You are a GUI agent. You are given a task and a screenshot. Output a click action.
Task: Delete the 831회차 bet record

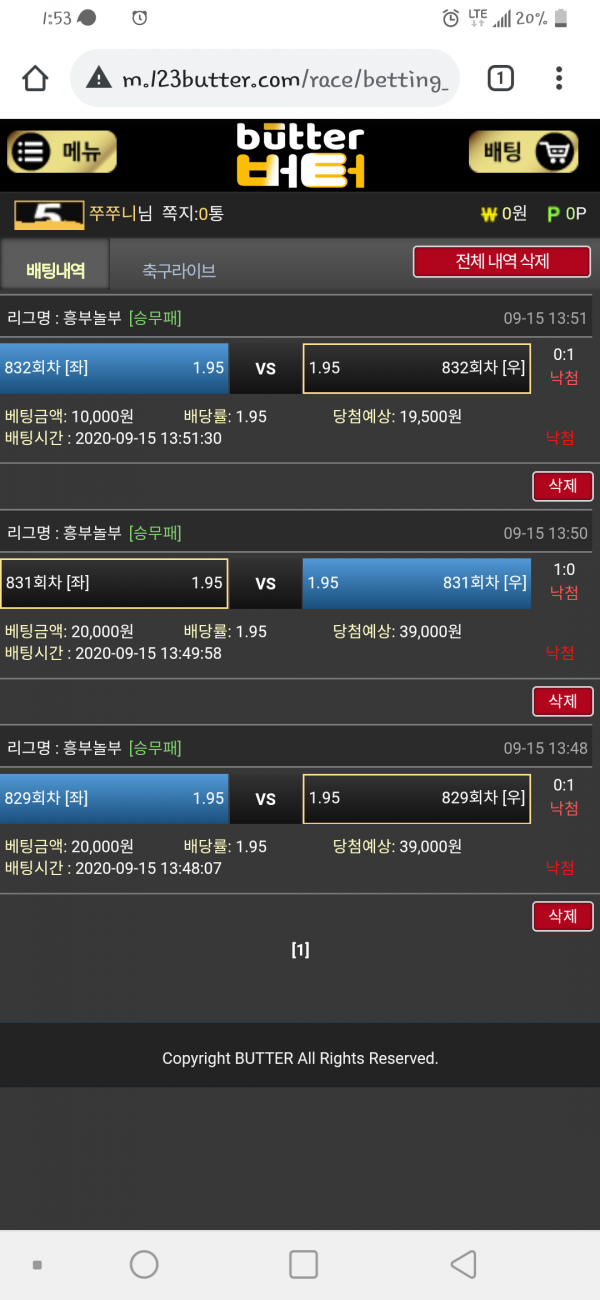(563, 701)
